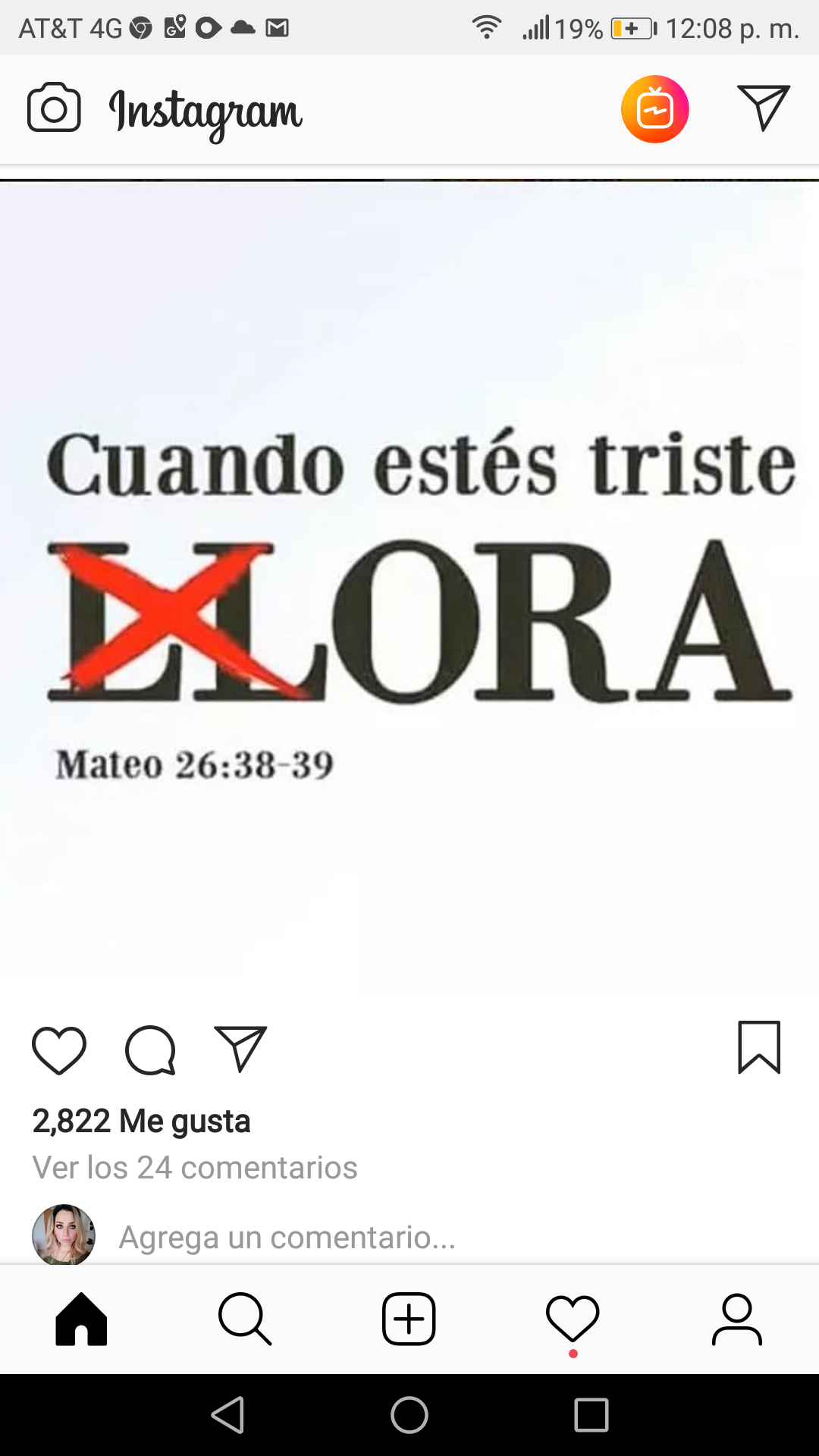Switch to the Search tab
This screenshot has height=1456, width=819.
pos(245,1319)
